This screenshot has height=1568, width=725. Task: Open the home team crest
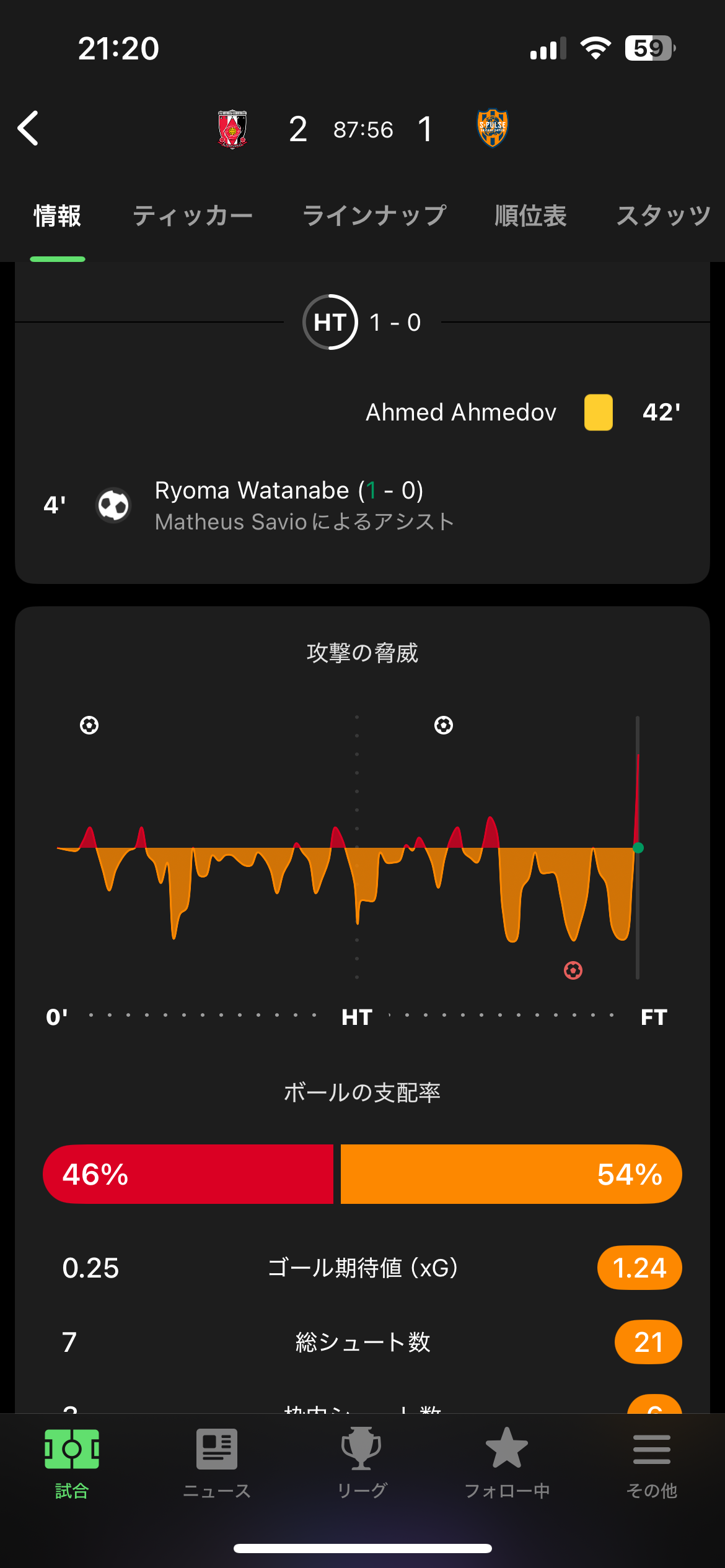tap(232, 129)
